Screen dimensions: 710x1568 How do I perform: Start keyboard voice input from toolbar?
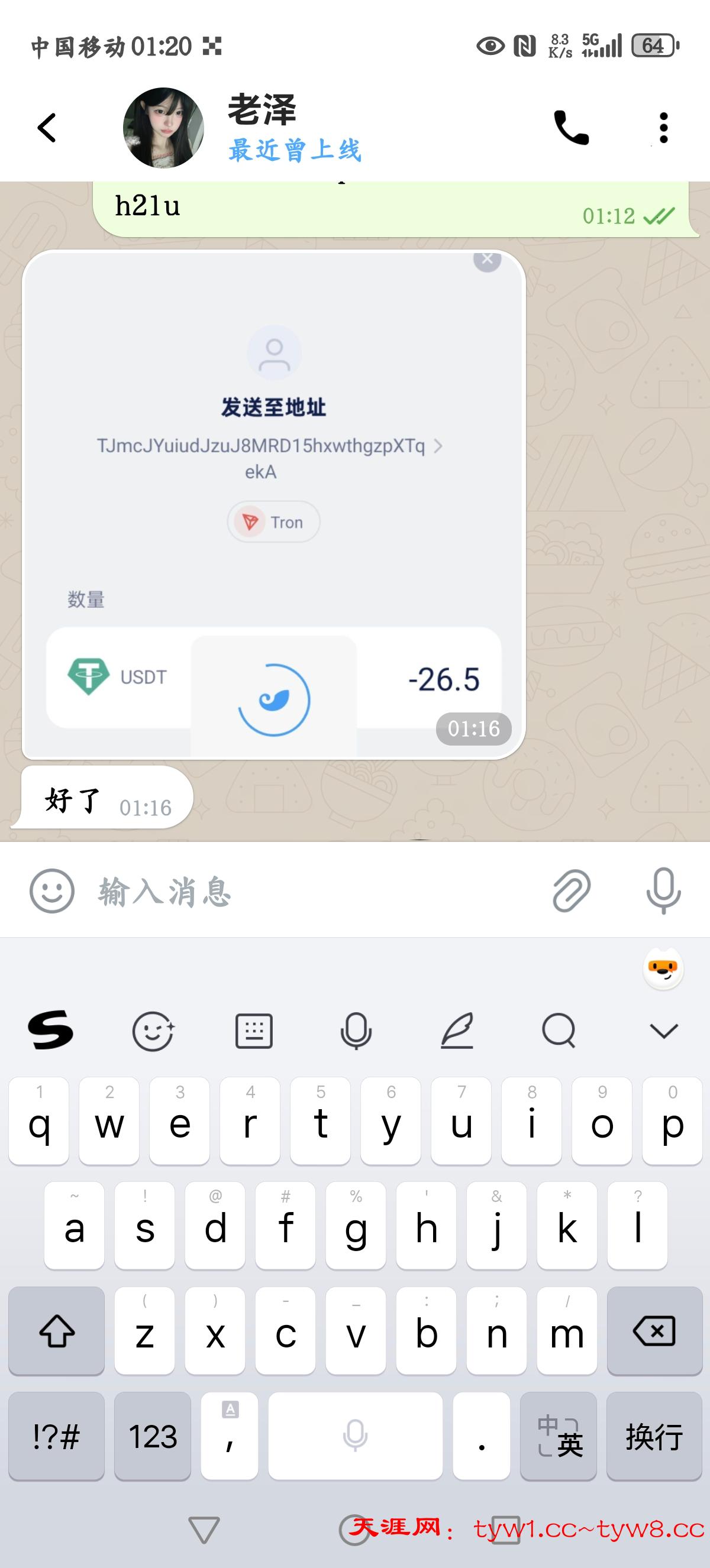coord(356,1031)
